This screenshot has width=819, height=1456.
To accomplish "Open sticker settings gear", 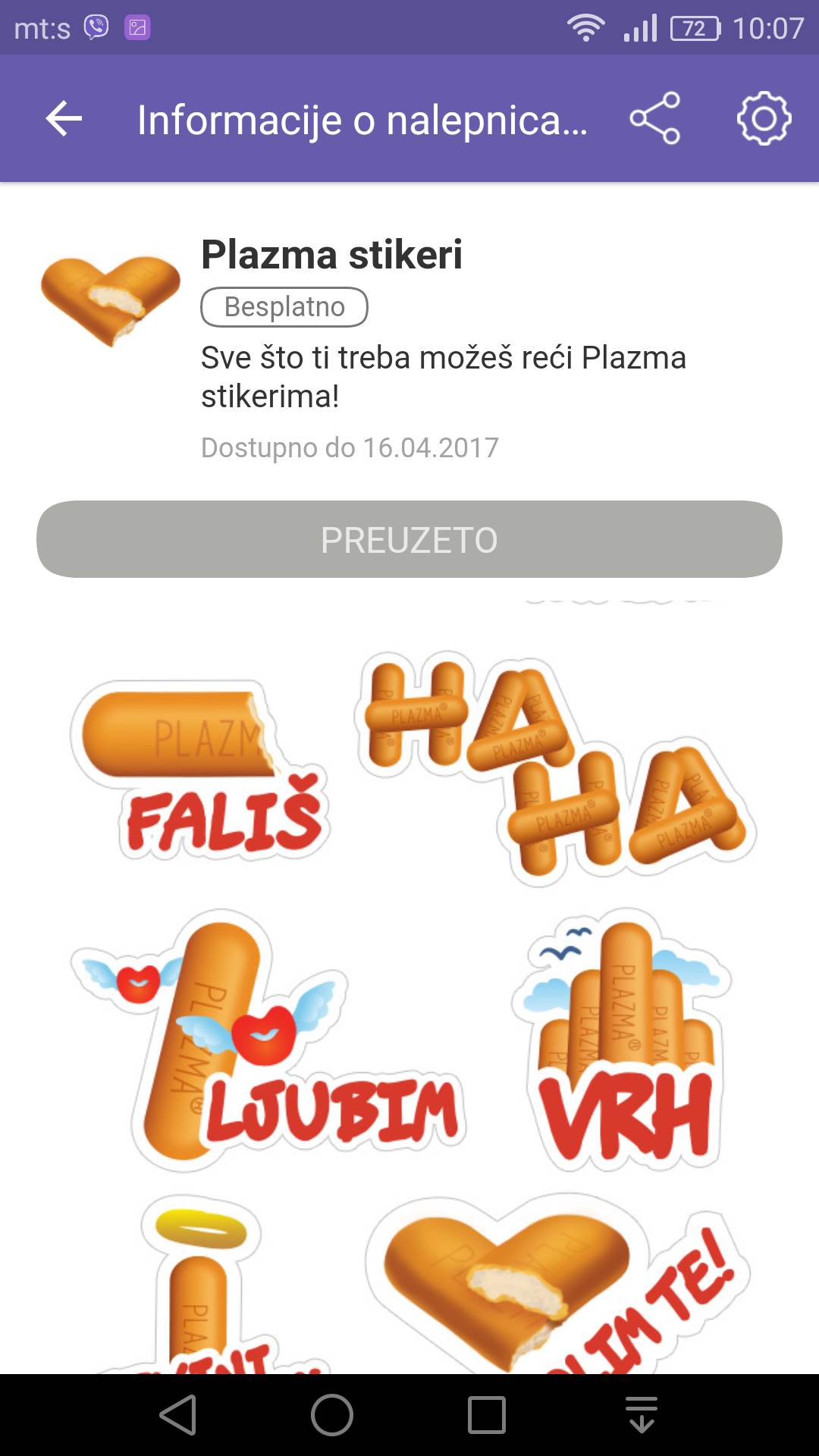I will [x=764, y=118].
